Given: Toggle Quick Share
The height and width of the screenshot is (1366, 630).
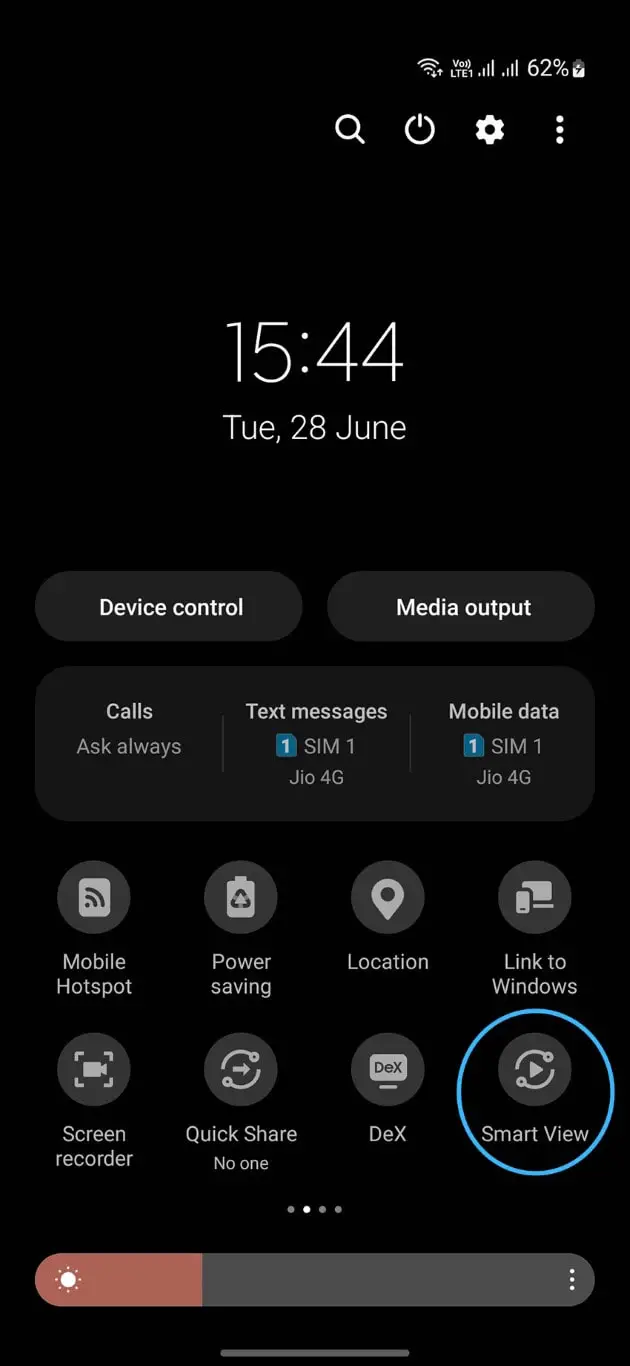Looking at the screenshot, I should (x=241, y=1069).
